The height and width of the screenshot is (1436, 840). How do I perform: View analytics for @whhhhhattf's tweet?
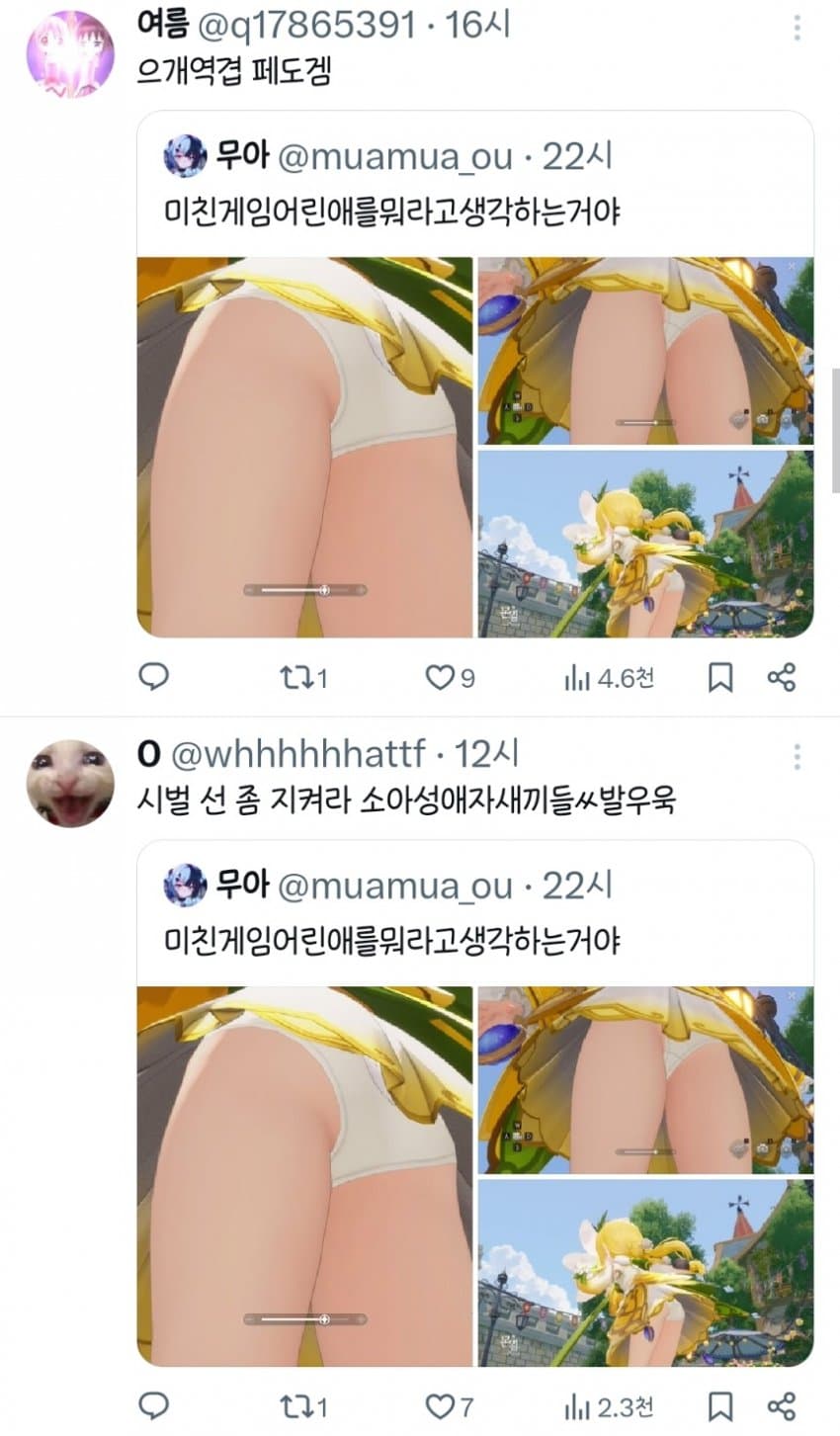click(574, 1405)
